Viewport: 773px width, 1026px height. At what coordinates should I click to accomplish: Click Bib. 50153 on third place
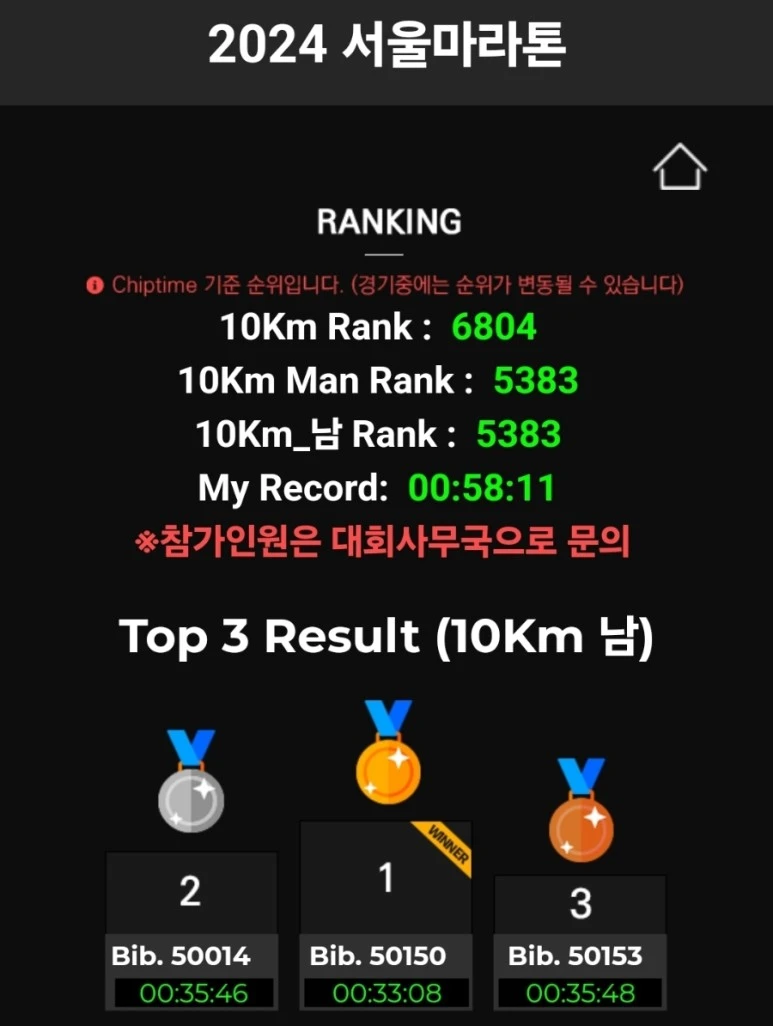pyautogui.click(x=578, y=955)
